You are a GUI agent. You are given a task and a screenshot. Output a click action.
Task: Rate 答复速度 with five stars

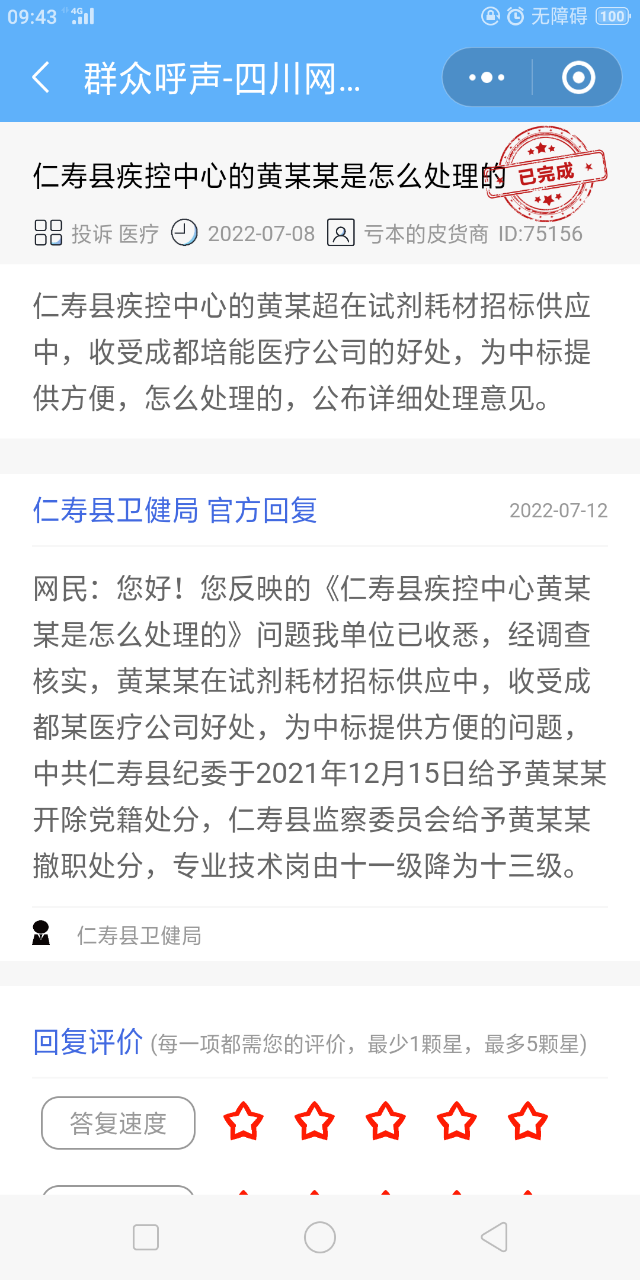coord(528,1122)
